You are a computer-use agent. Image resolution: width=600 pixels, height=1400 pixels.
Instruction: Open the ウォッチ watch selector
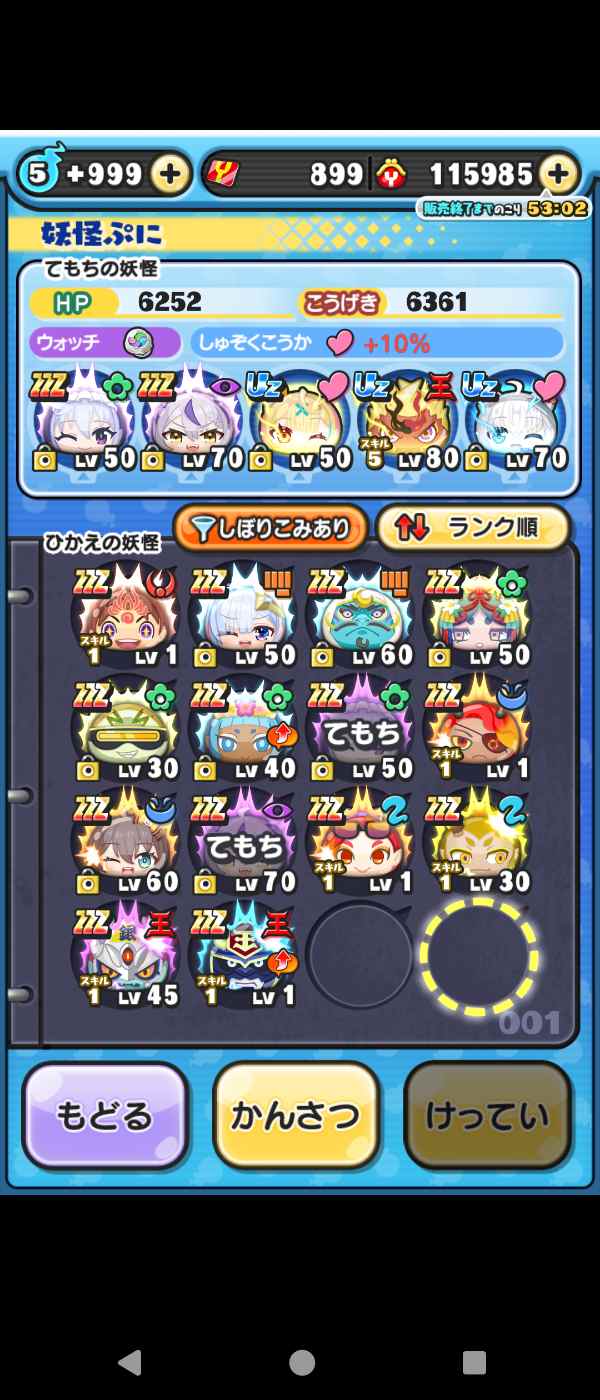pyautogui.click(x=105, y=343)
